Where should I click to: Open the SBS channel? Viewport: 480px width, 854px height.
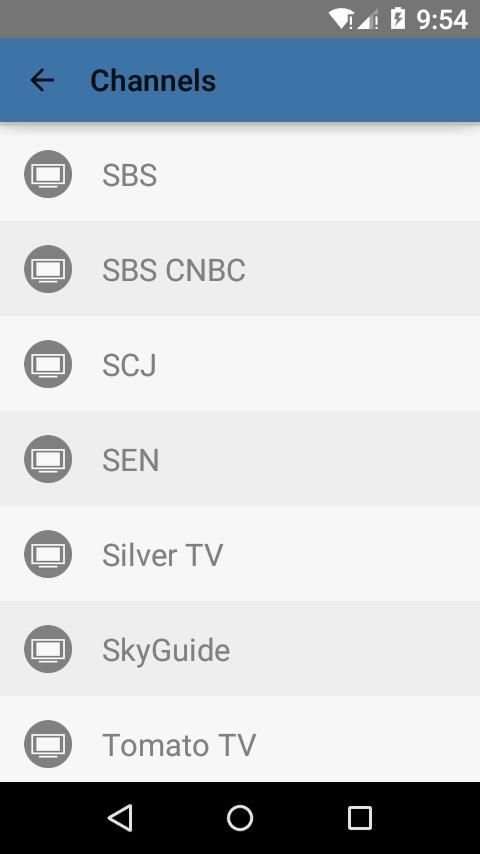[x=240, y=174]
